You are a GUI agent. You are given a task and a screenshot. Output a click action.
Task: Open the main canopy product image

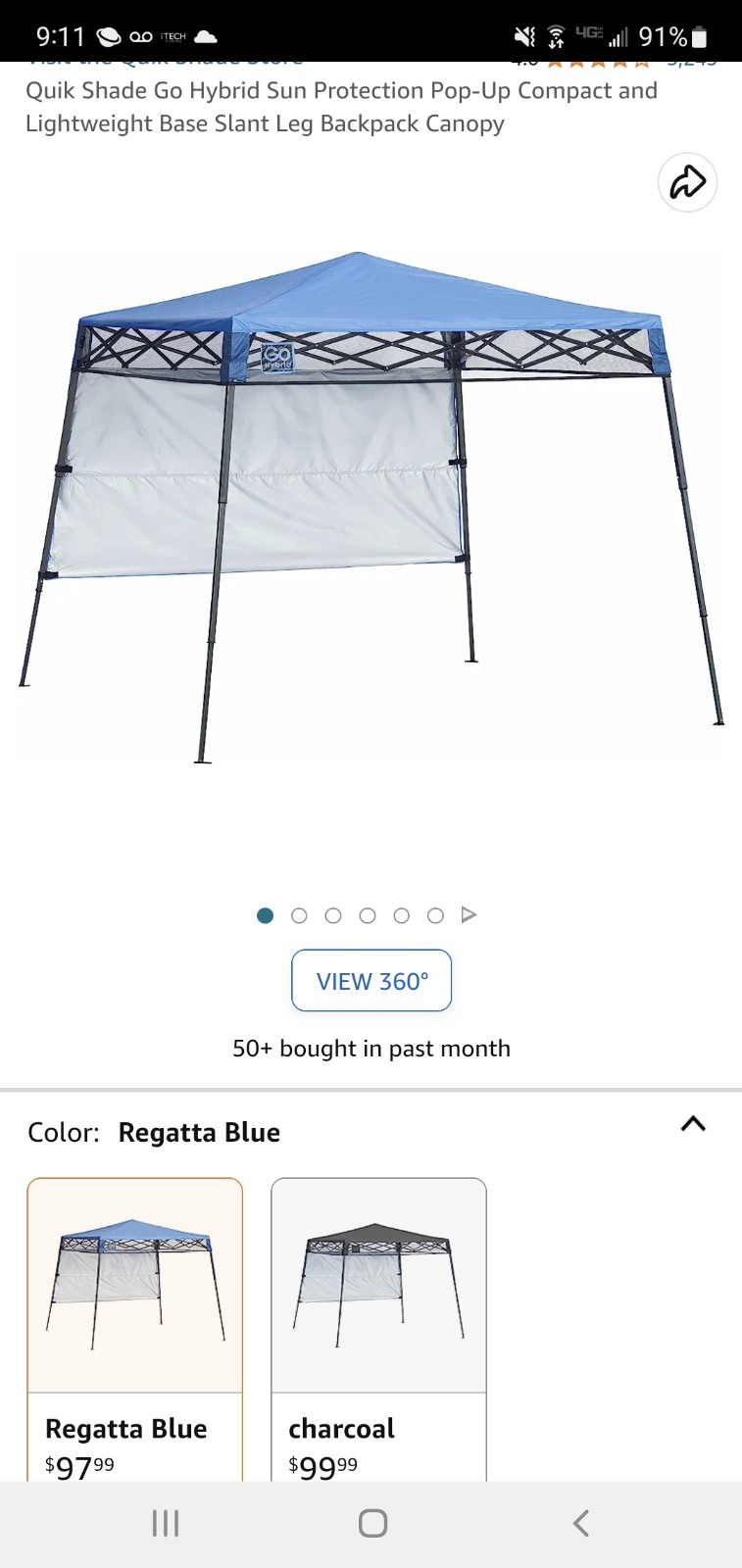point(371,508)
